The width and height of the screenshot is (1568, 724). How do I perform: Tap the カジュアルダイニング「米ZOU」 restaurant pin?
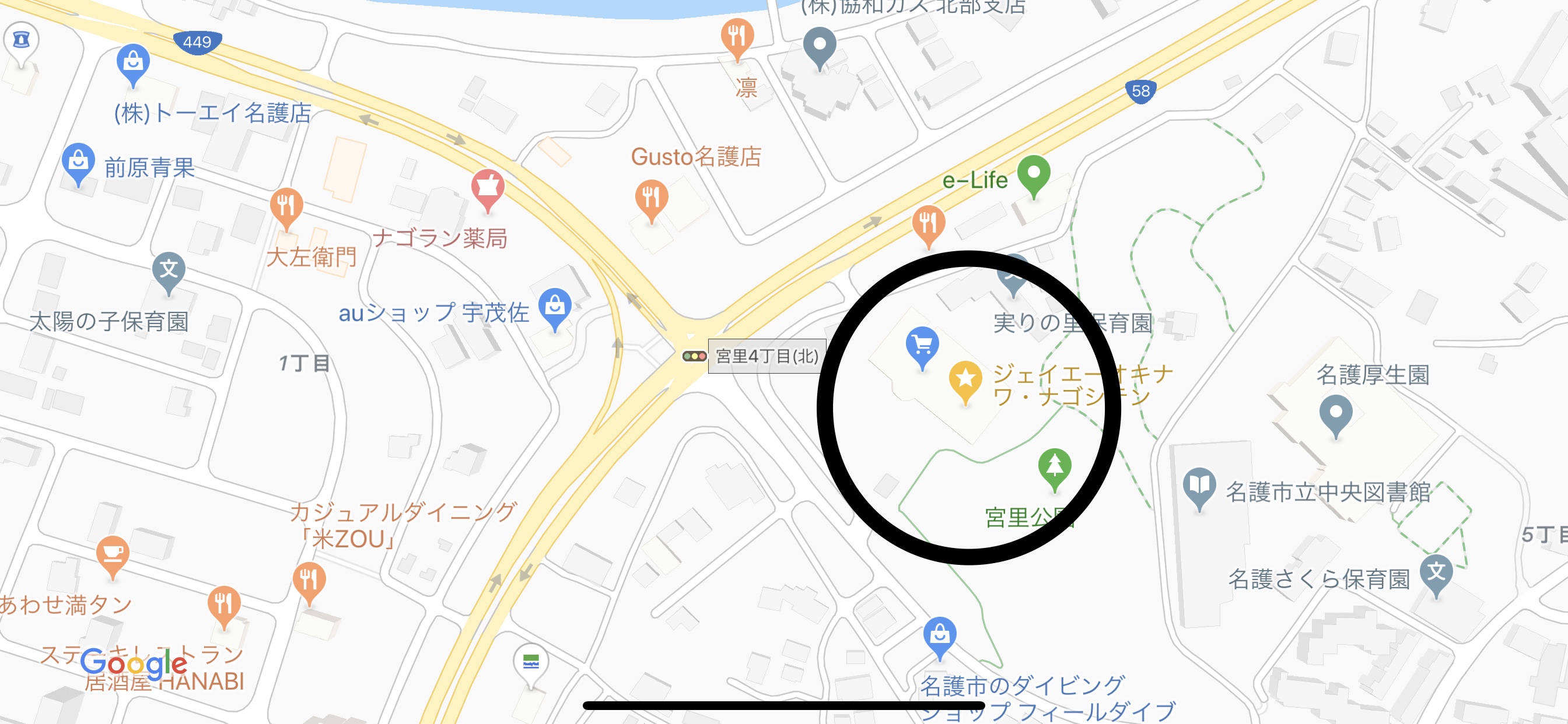(x=309, y=580)
